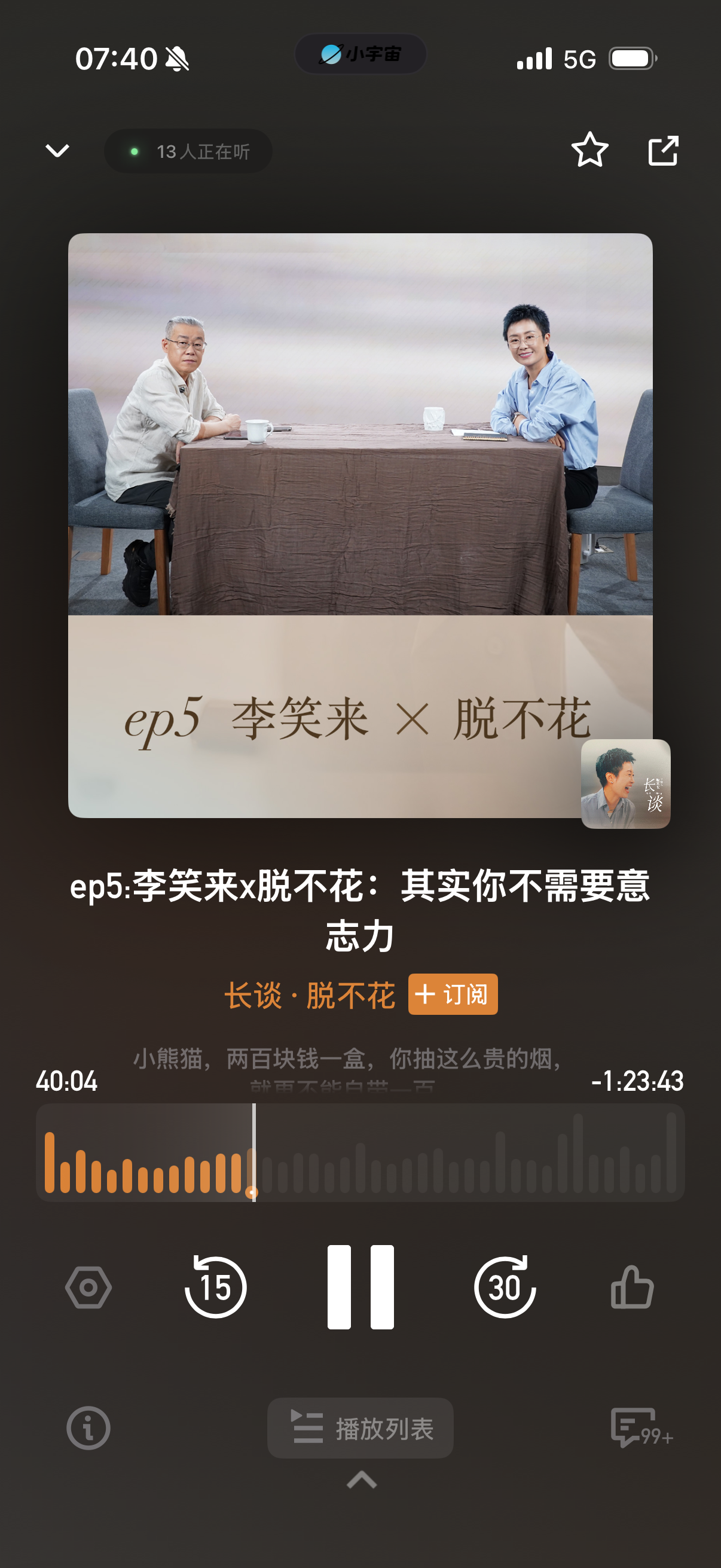Open the 播放列表 playlist
721x1568 pixels.
click(x=360, y=1427)
